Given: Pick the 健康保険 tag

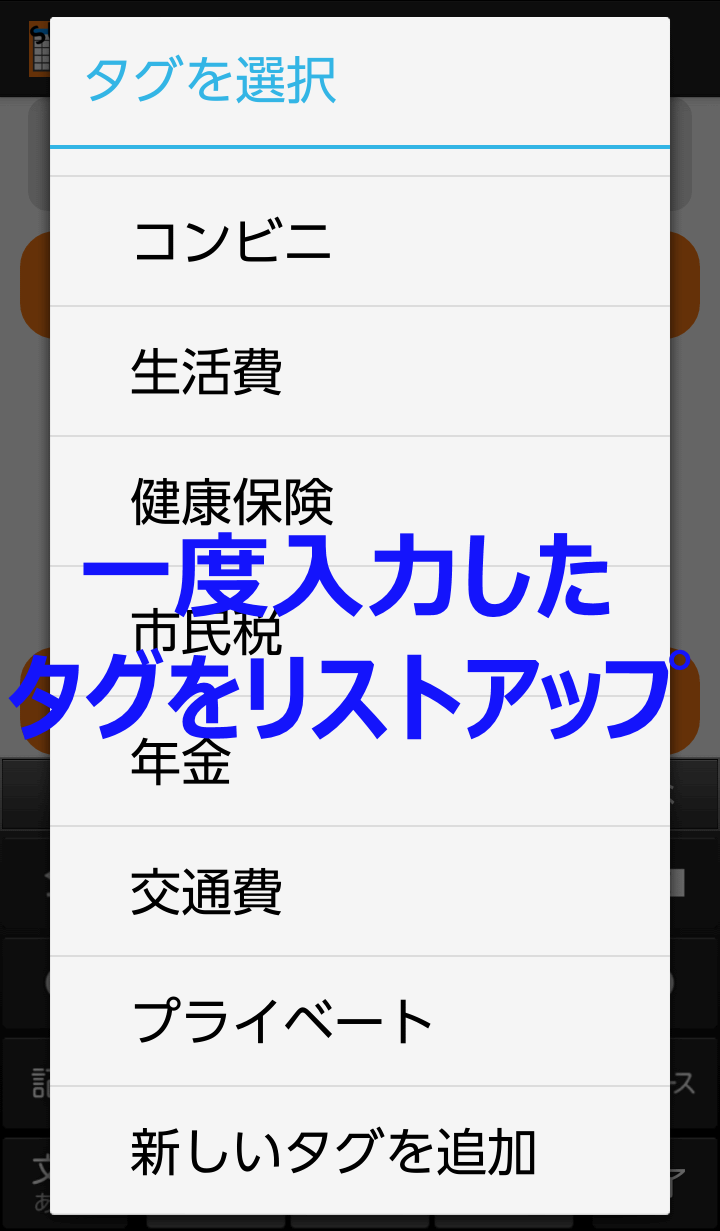Looking at the screenshot, I should click(x=232, y=501).
